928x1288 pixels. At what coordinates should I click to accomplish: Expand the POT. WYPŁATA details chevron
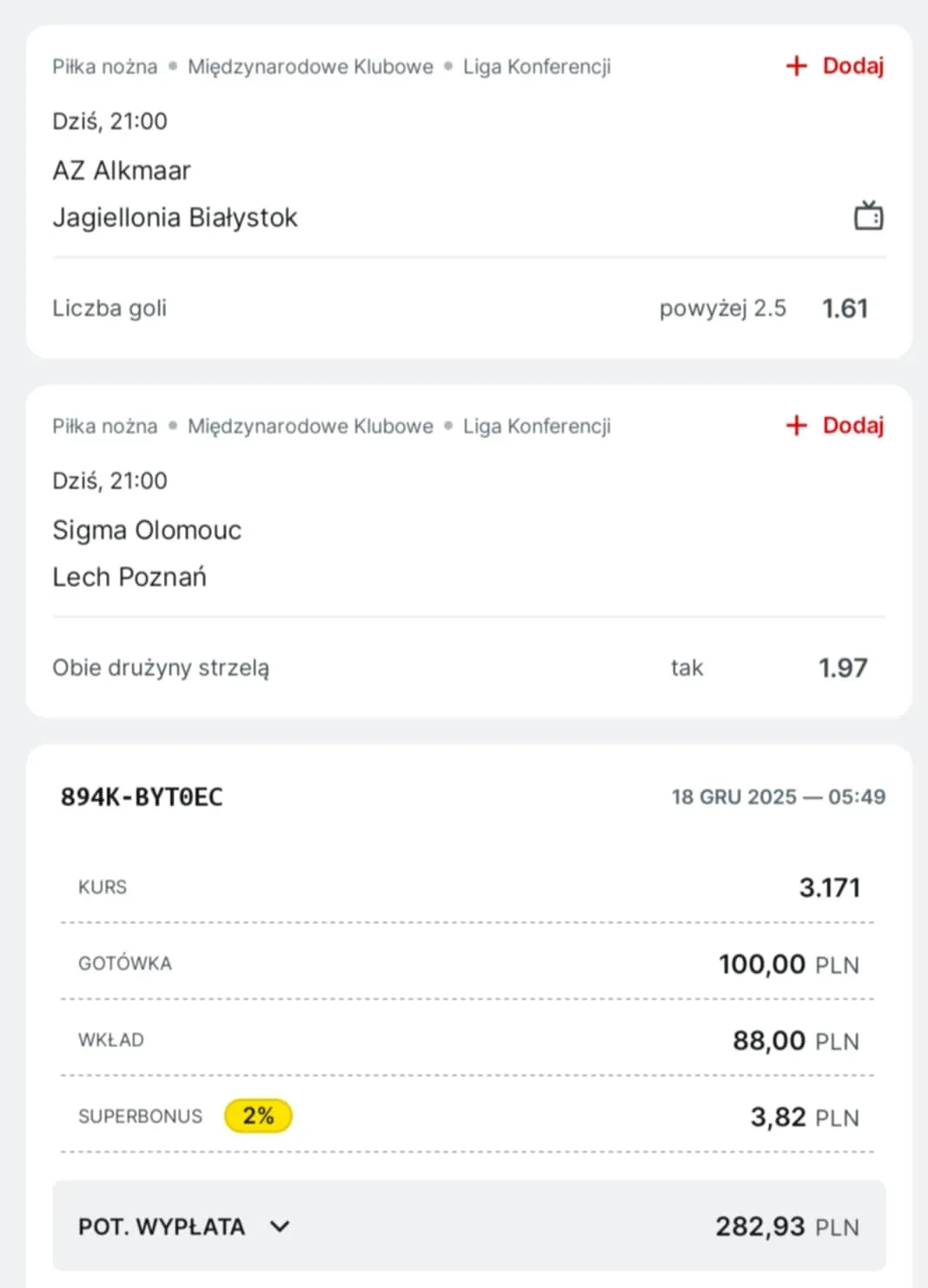point(279,1226)
